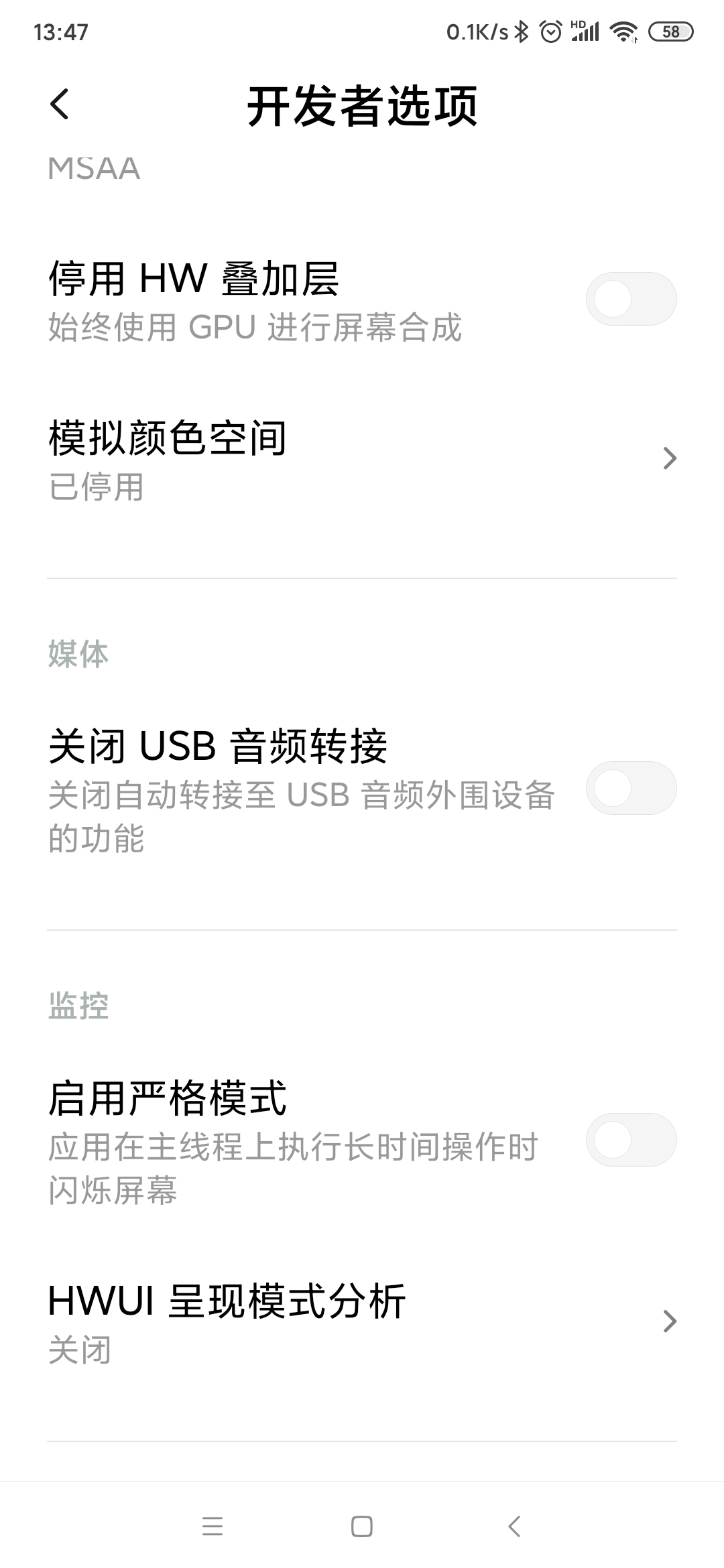Open 模拟颜色空间 setting
Image resolution: width=724 pixels, height=1568 pixels.
click(x=362, y=460)
